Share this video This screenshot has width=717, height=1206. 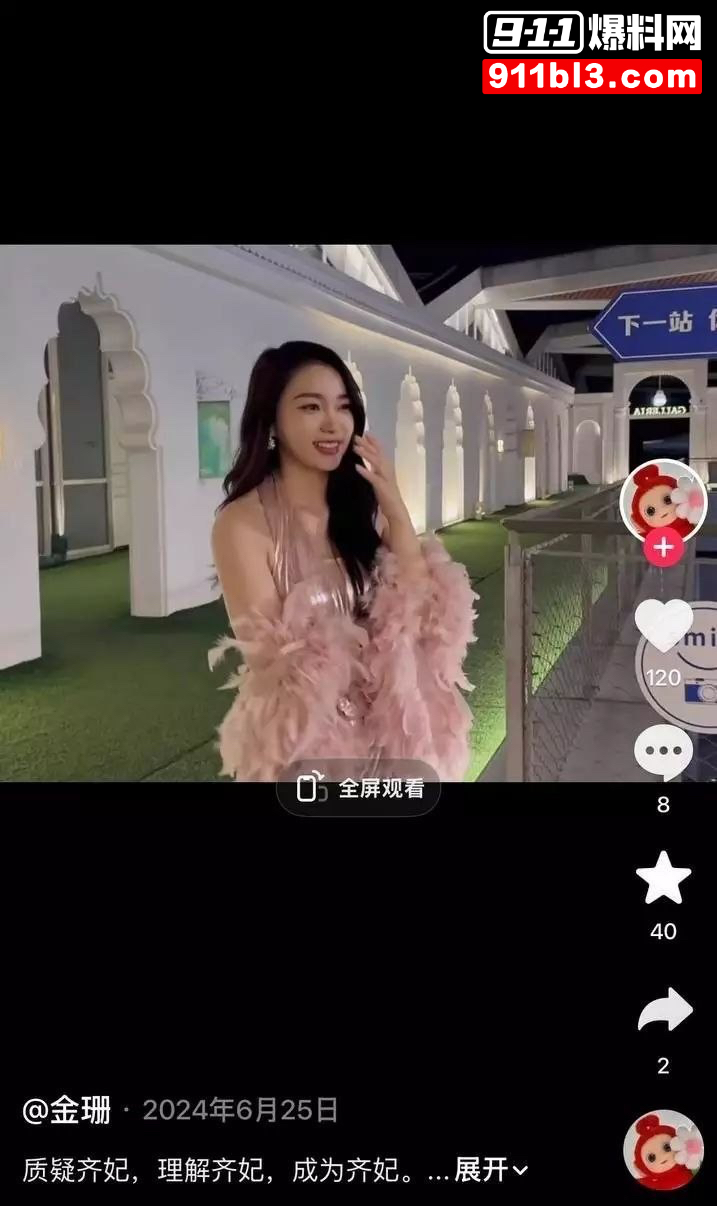[x=664, y=1011]
